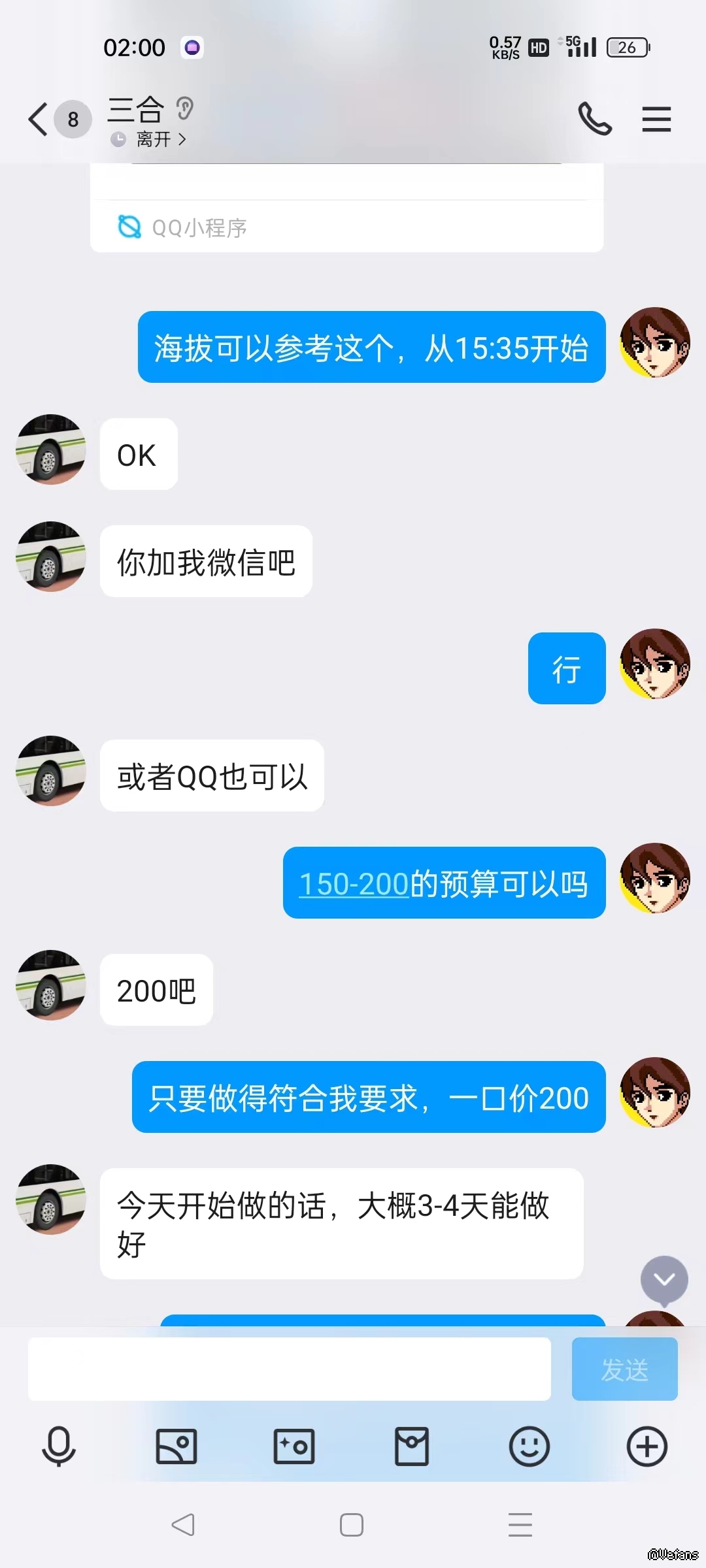706x1568 pixels.
Task: Jump to the latest messages
Action: 664,1280
